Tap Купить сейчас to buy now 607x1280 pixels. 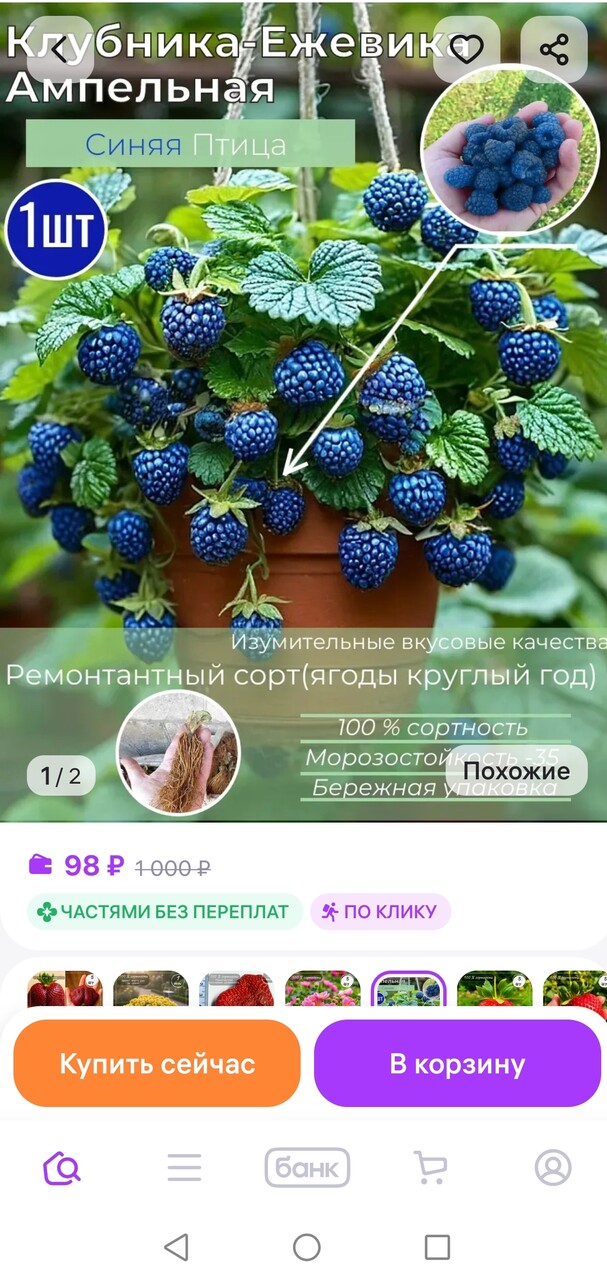point(157,1063)
